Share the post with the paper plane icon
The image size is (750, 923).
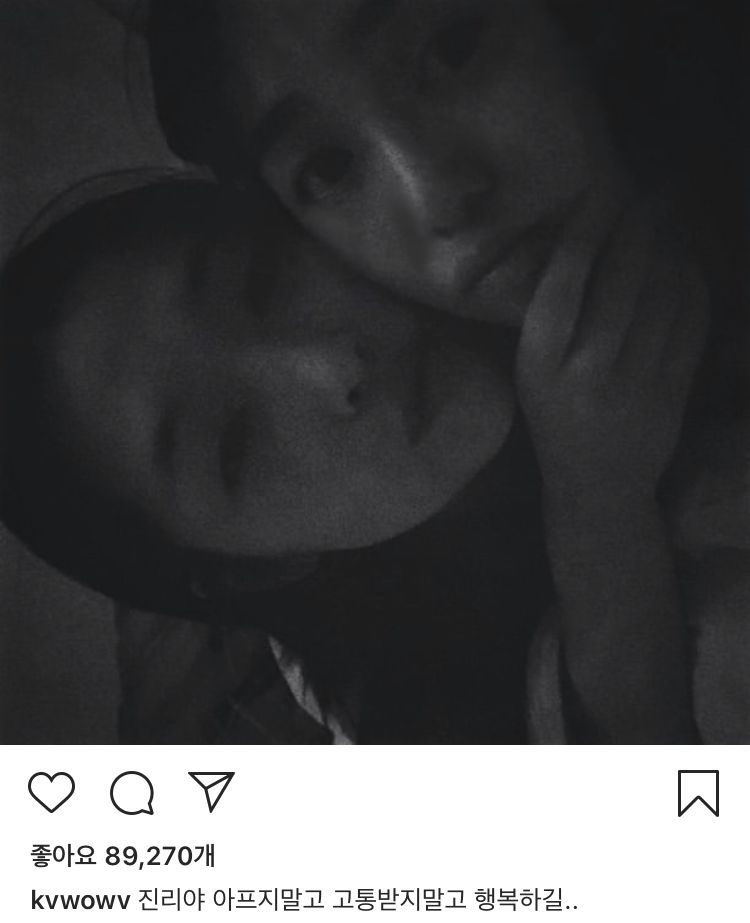211,792
